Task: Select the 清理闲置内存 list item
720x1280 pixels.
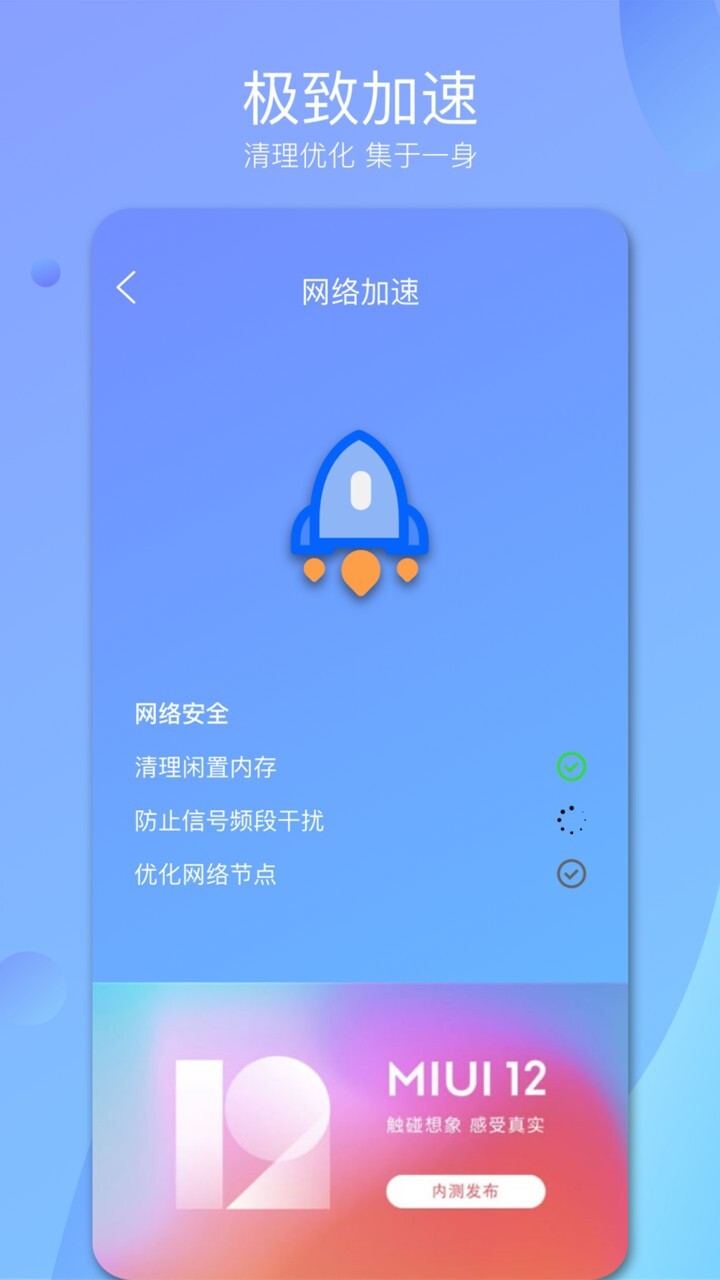Action: pos(208,767)
